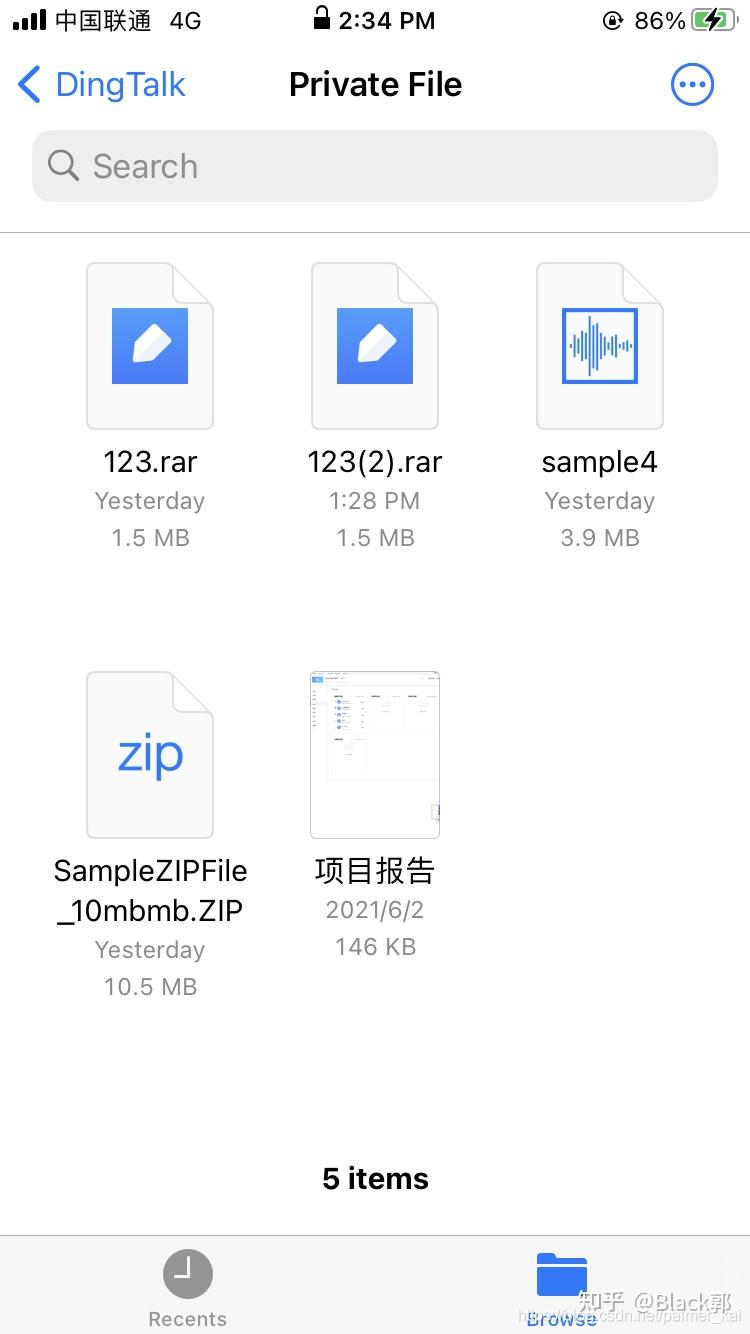750x1334 pixels.
Task: Open the Recents clock icon
Action: (x=187, y=1274)
